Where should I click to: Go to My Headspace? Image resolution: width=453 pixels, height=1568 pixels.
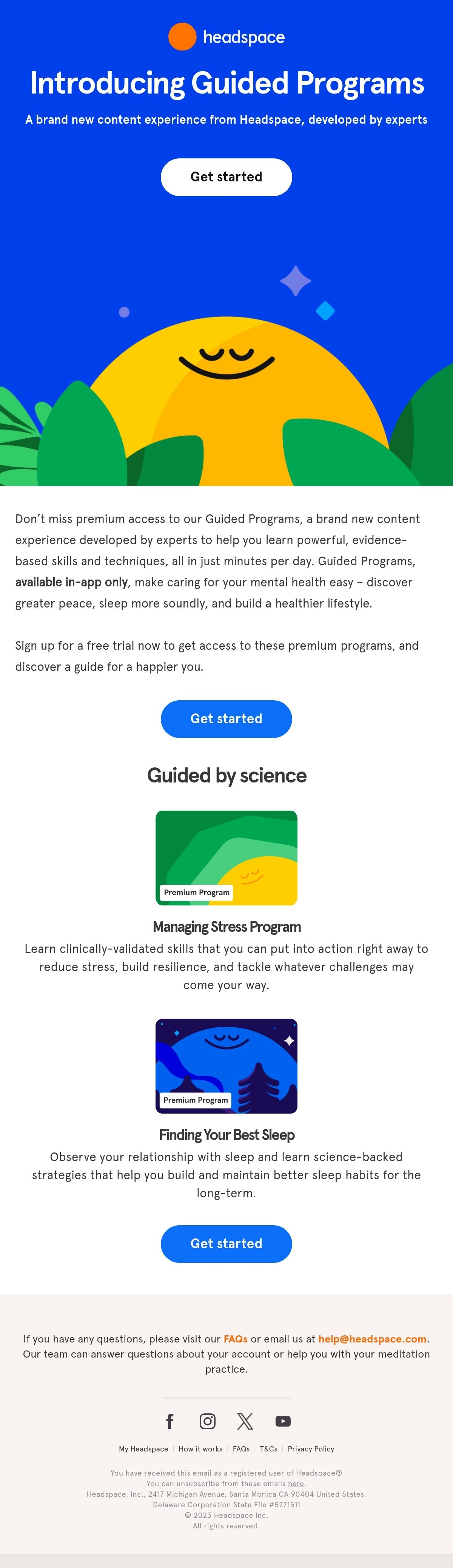coord(143,1449)
